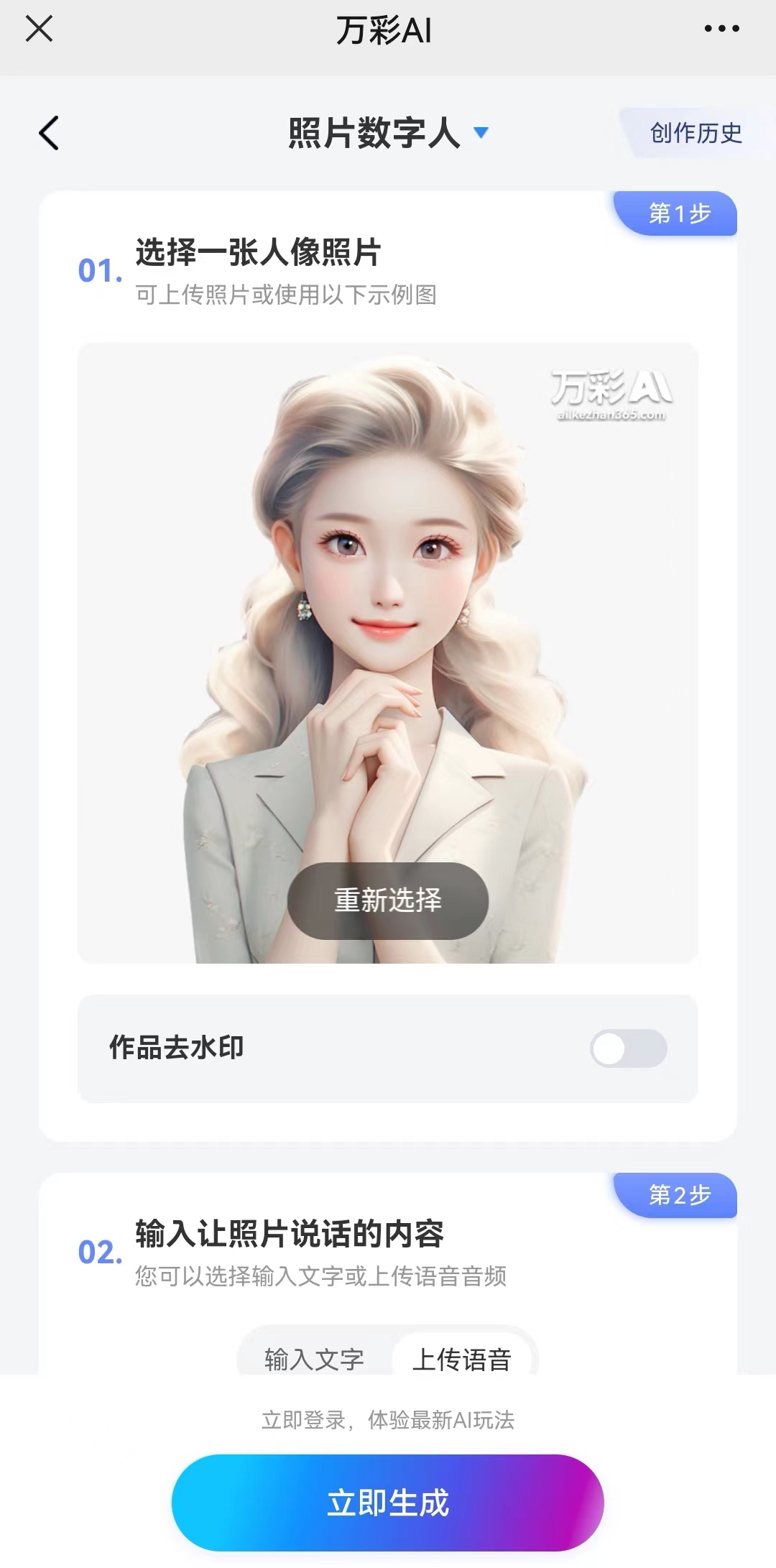Tap 重新选择 to pick another photo
Image resolution: width=776 pixels, height=1568 pixels.
pos(388,900)
